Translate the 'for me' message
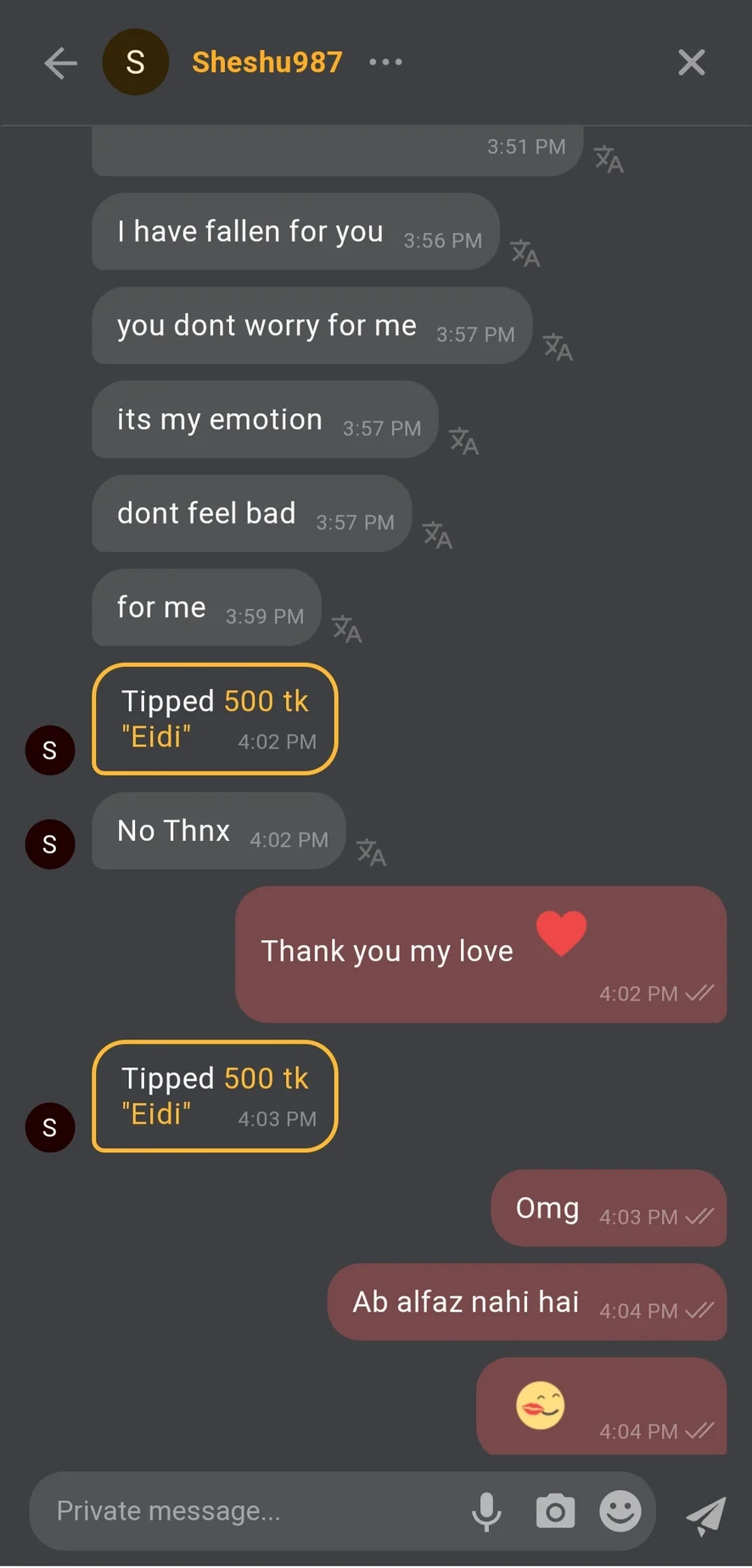 [346, 630]
